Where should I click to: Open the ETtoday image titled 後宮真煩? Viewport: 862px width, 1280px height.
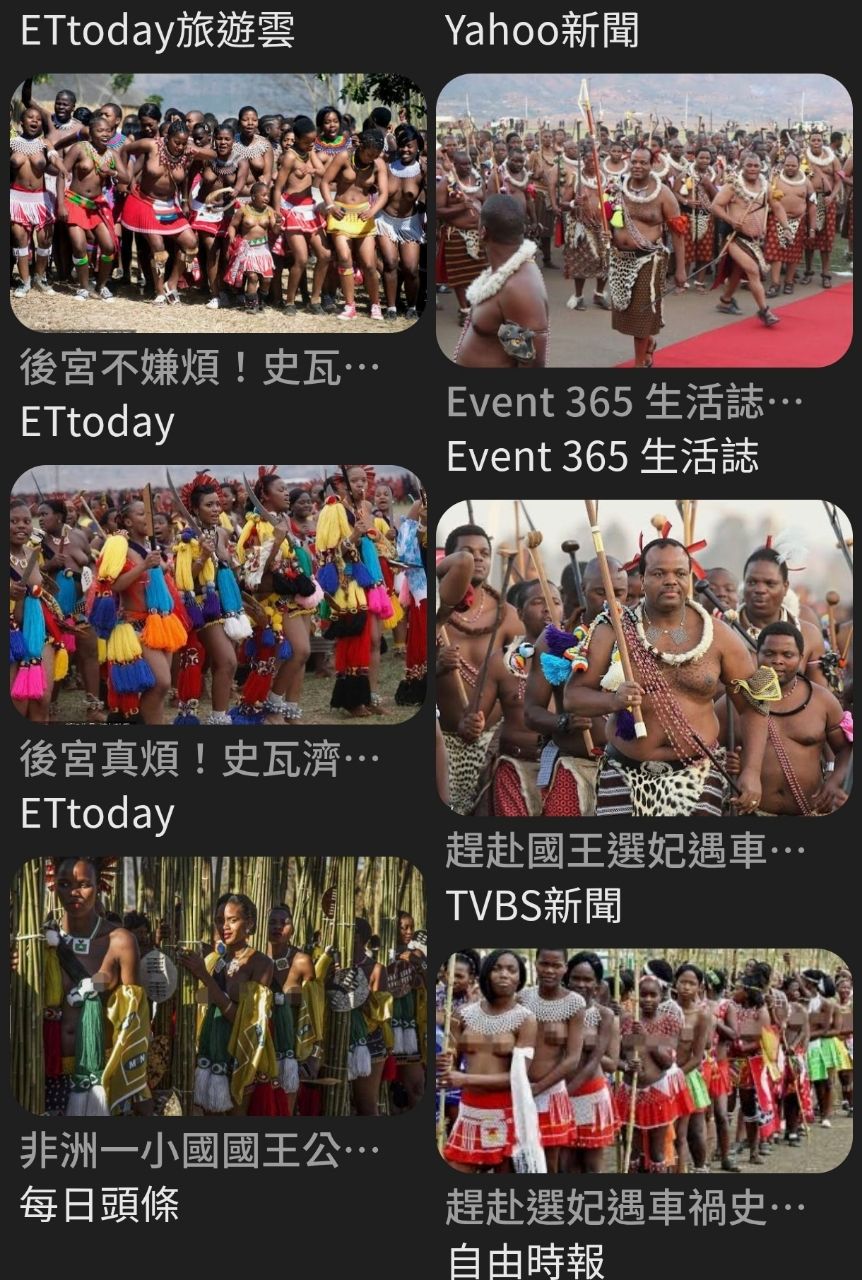point(218,594)
